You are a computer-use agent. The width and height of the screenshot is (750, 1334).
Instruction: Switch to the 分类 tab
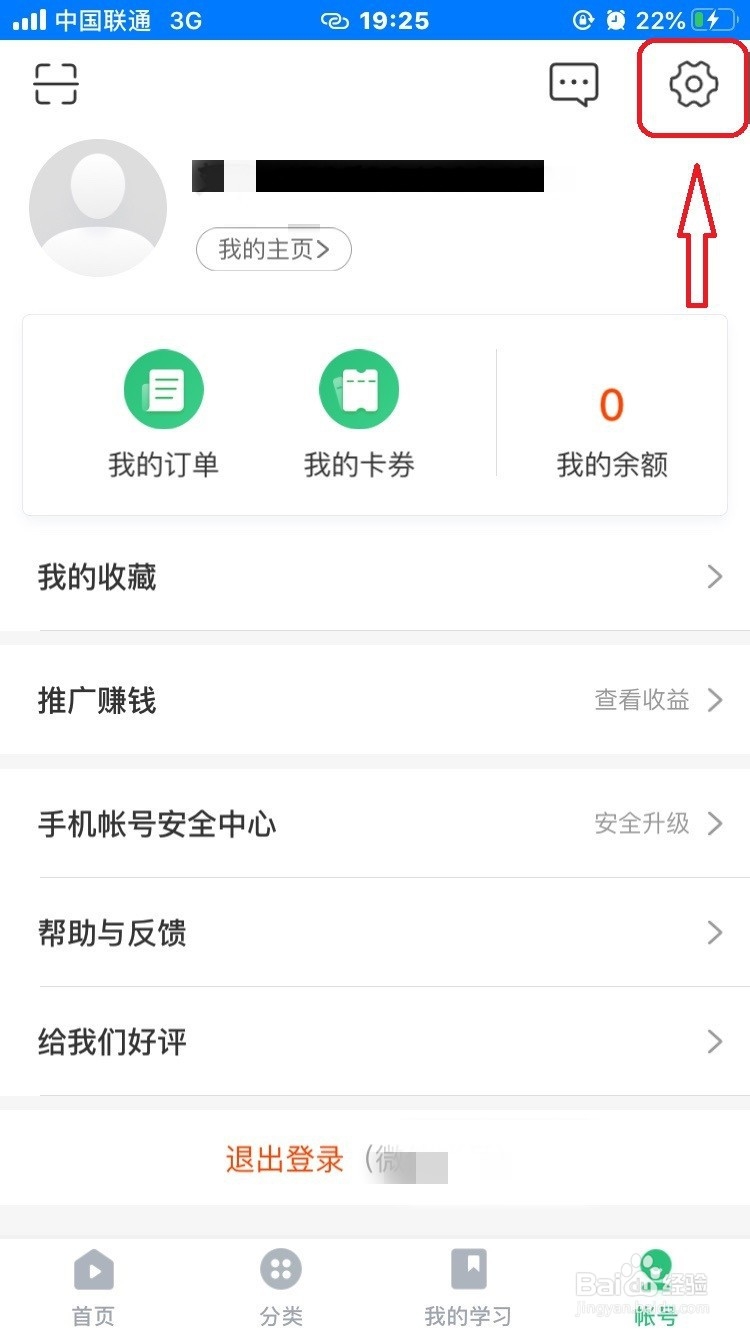coord(281,1286)
